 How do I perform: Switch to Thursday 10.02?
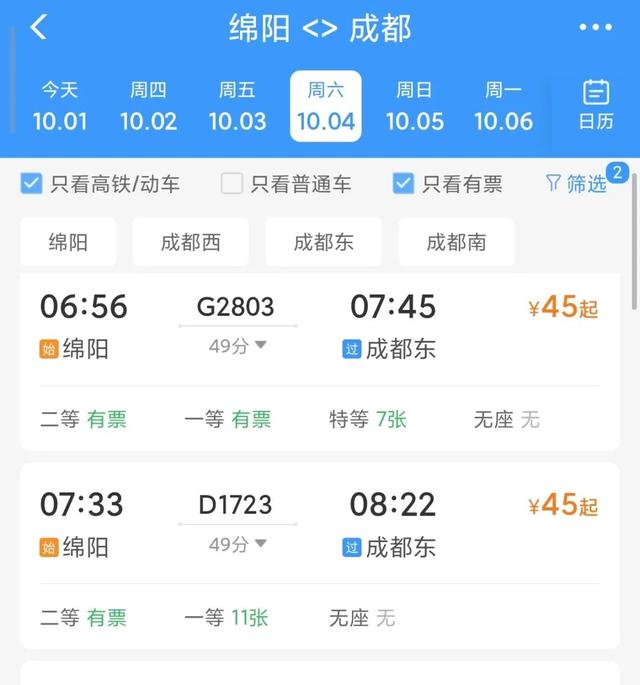[148, 107]
